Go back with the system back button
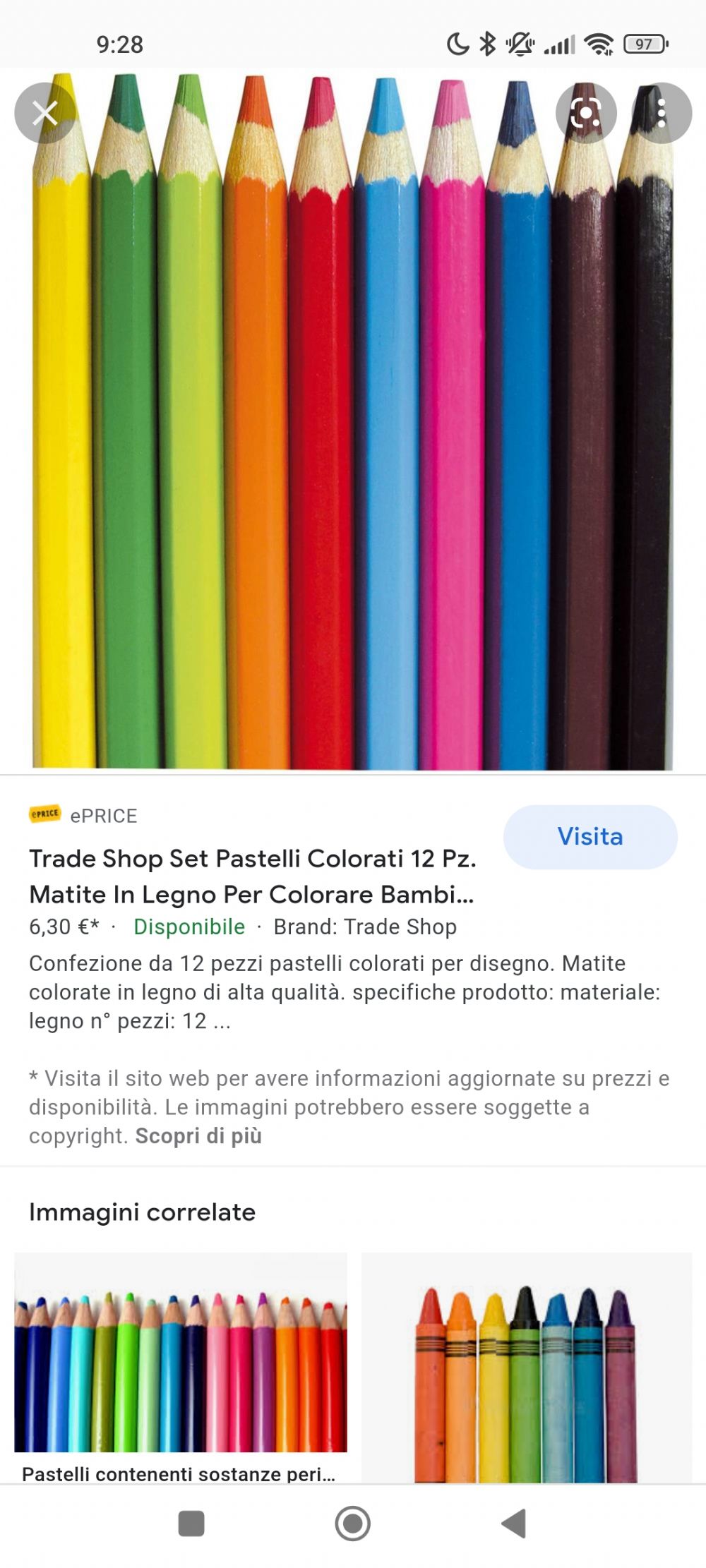Viewport: 706px width, 1568px height. coord(514,1524)
